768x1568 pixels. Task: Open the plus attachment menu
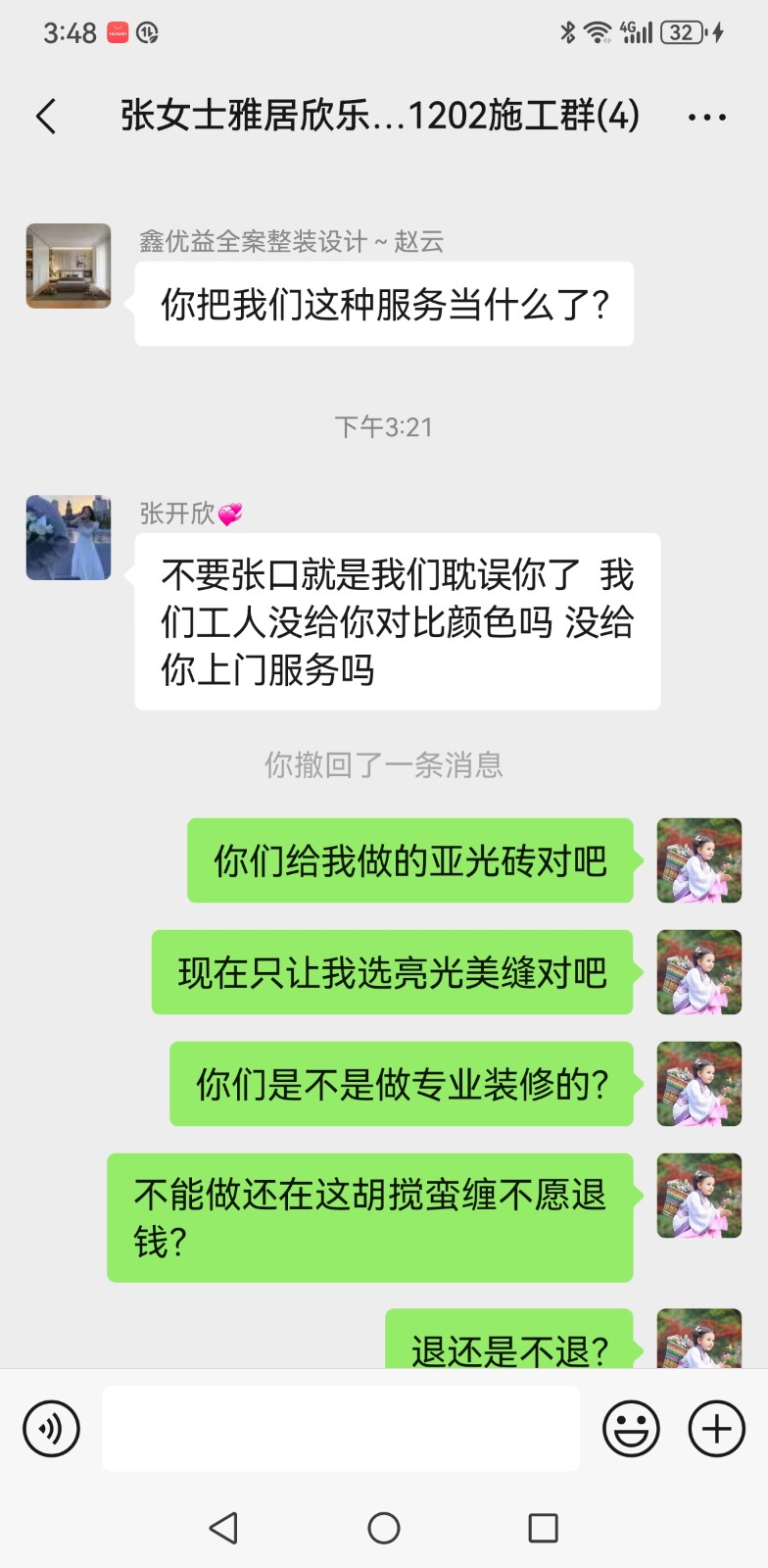click(x=717, y=1429)
